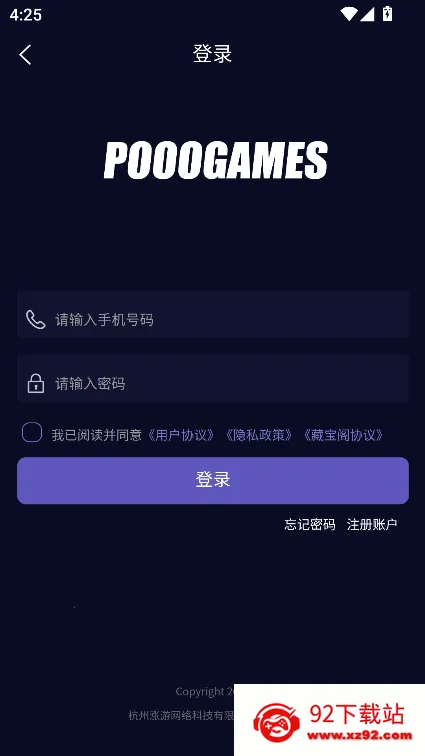
Task: Focus the password input field
Action: [213, 378]
